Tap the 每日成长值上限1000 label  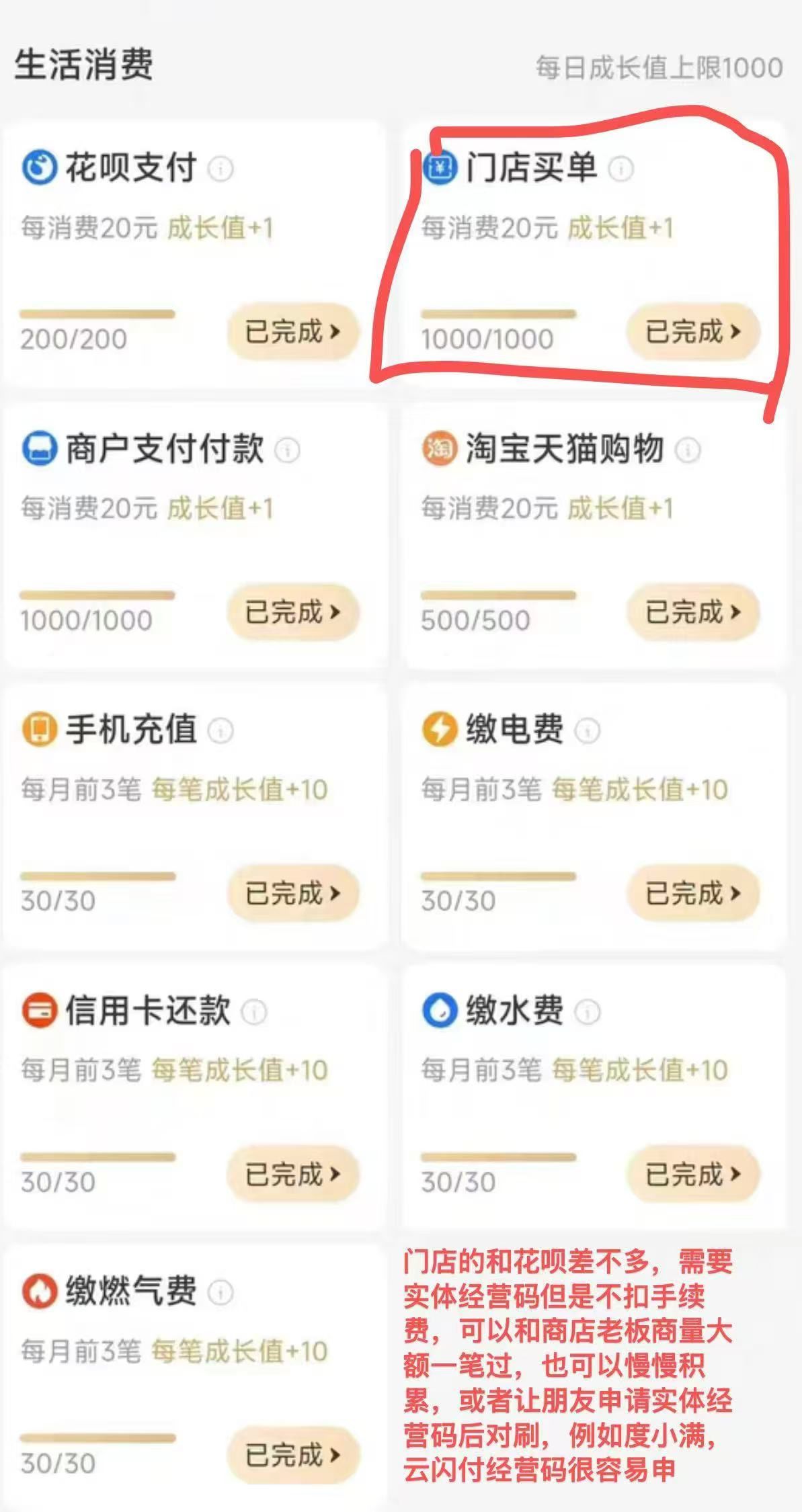[x=655, y=67]
